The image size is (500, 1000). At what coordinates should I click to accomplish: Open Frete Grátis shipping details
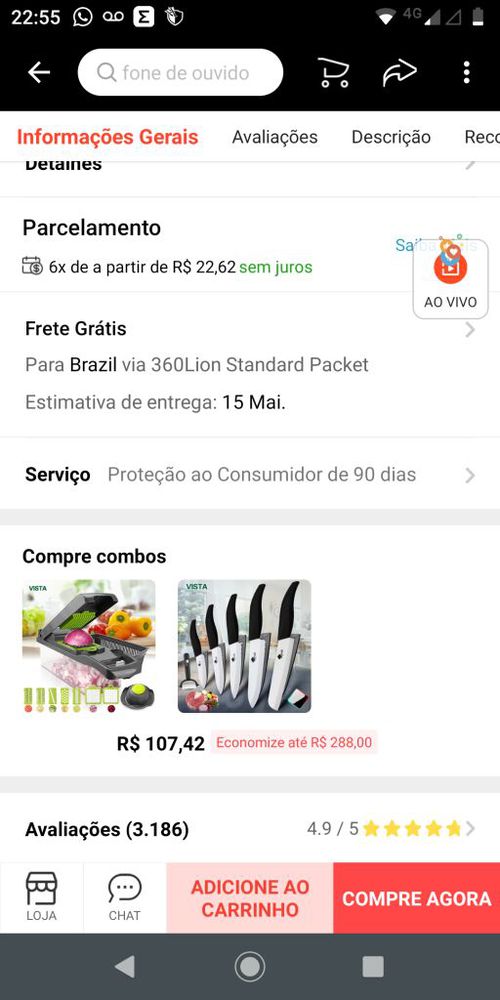click(x=250, y=365)
